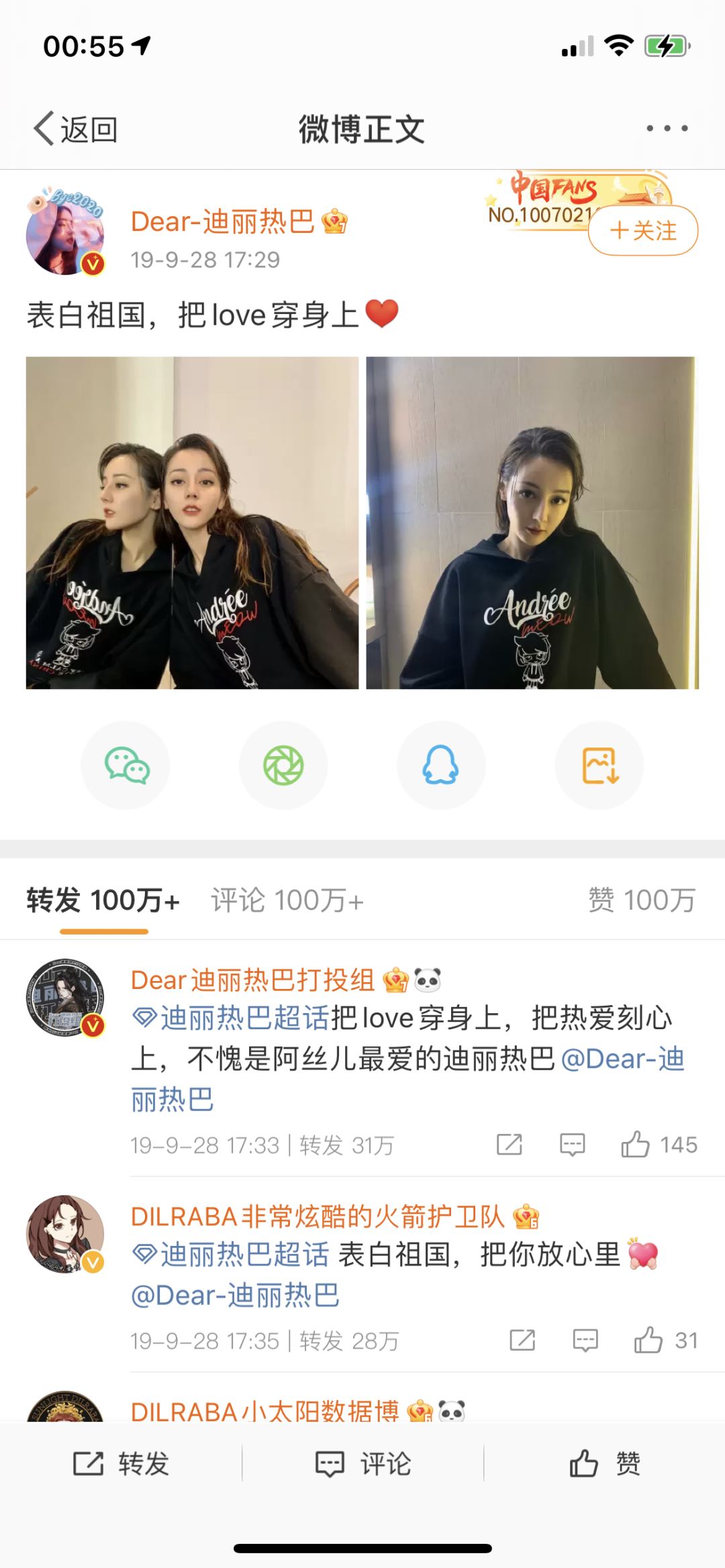Write a comment via bottom 评论

click(362, 1463)
